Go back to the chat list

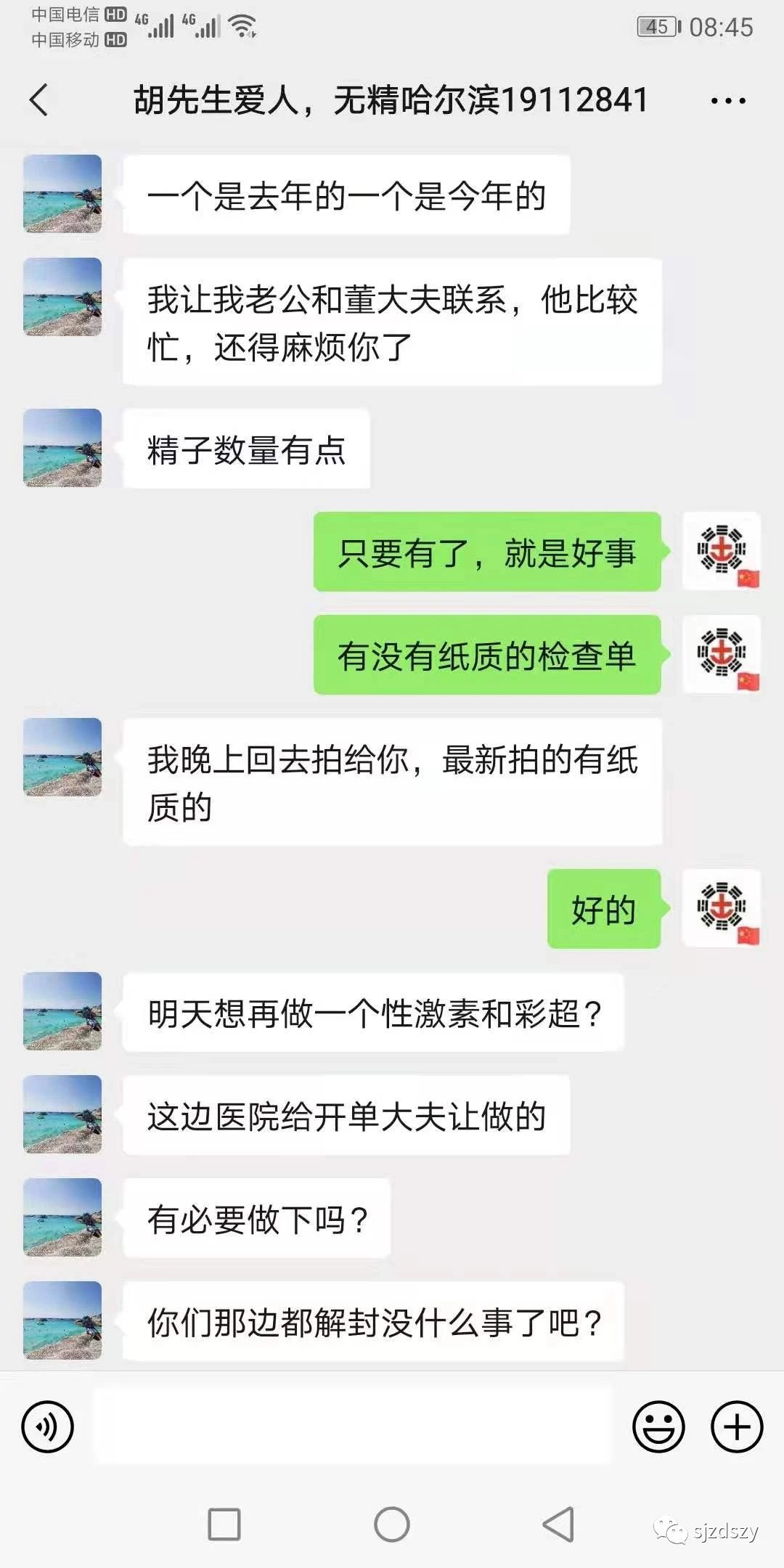point(40,100)
